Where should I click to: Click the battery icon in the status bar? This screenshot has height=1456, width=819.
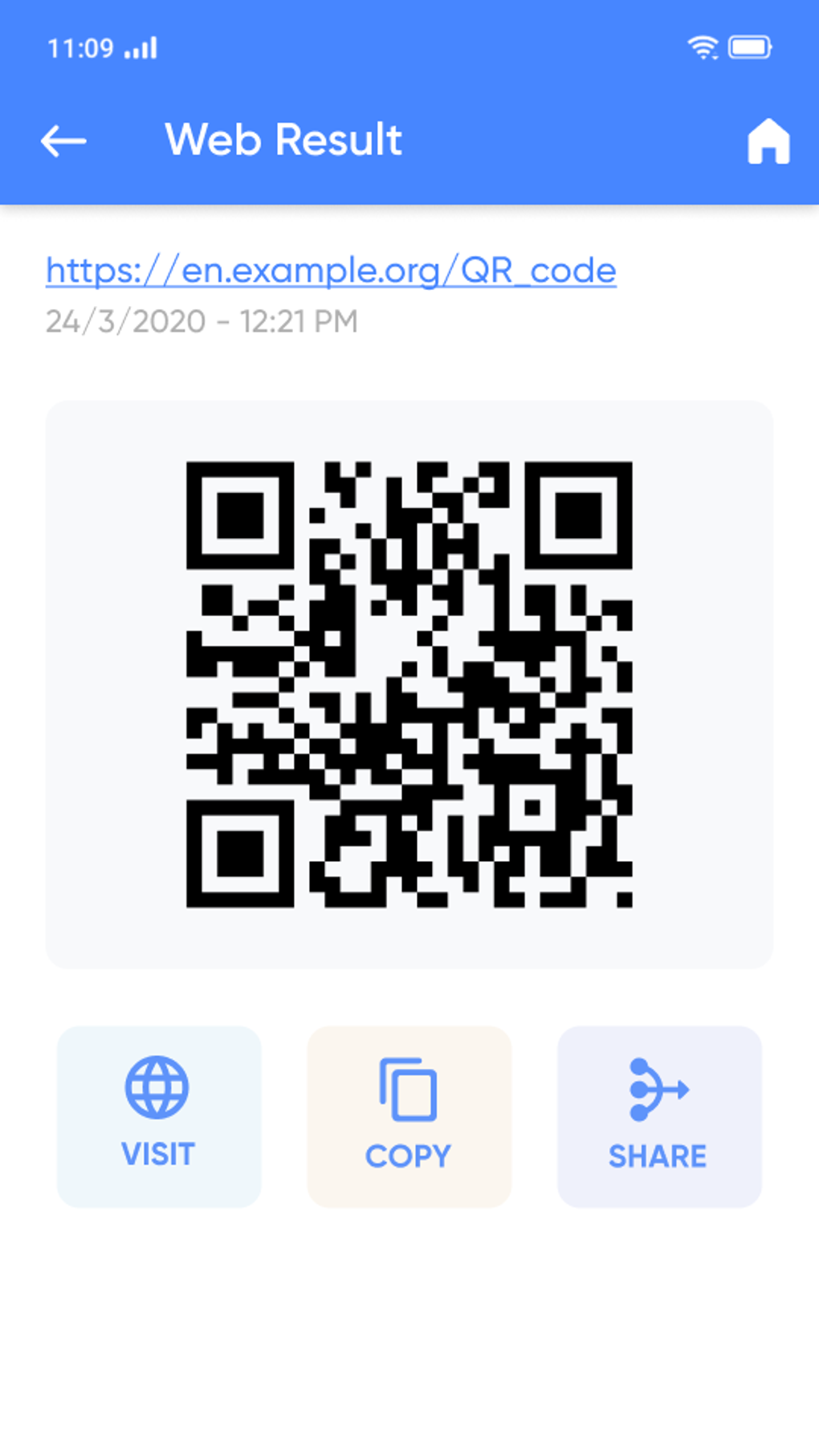(750, 46)
